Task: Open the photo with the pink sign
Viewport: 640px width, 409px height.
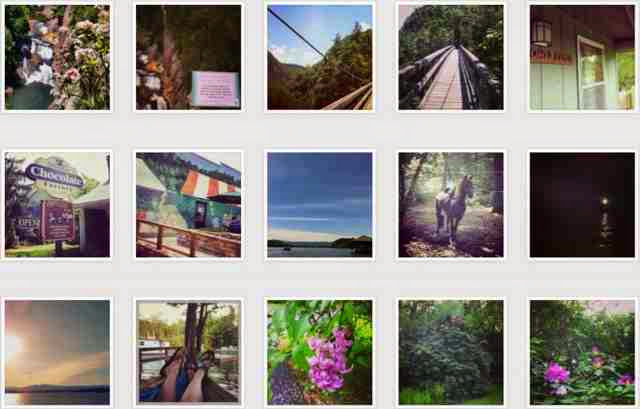Action: pyautogui.click(x=189, y=57)
